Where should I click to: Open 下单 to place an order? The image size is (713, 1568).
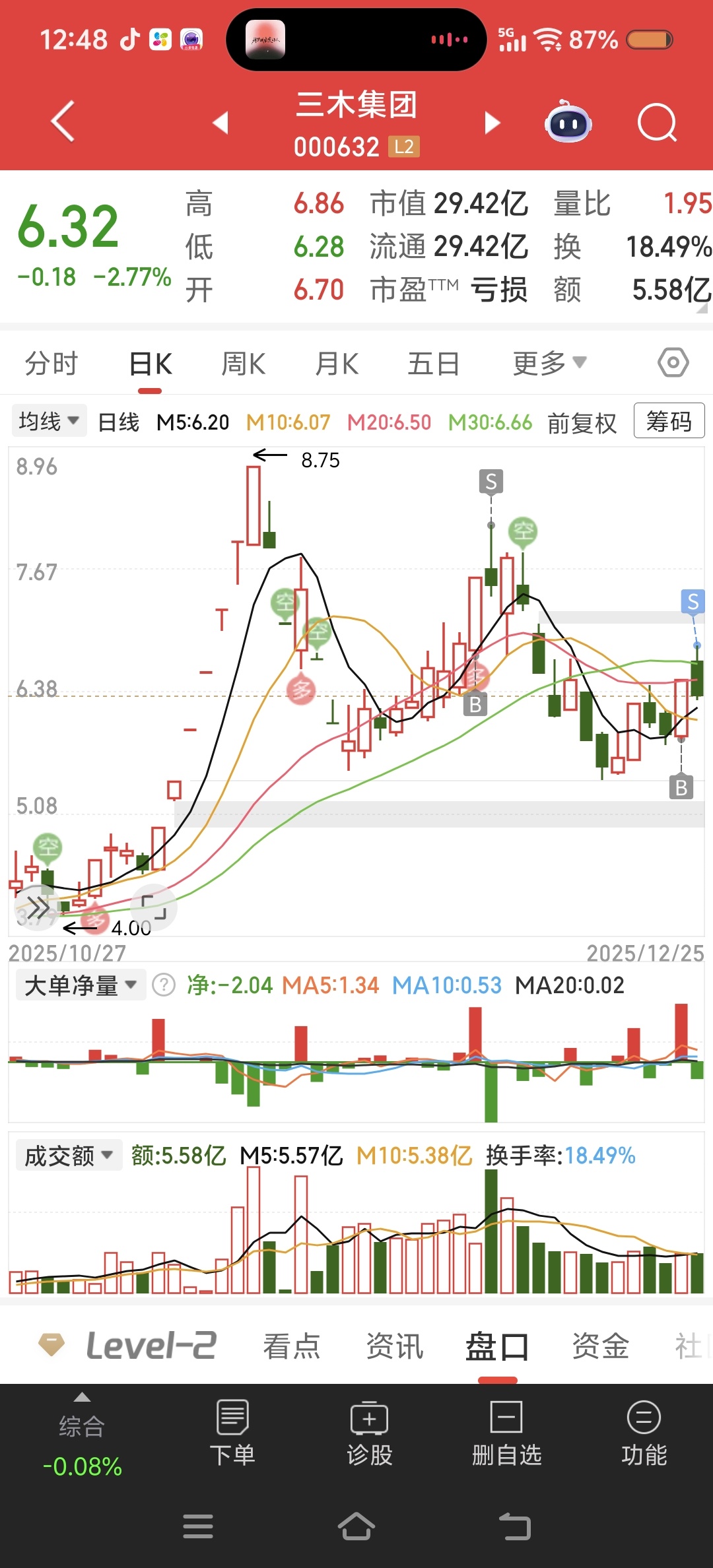click(x=232, y=1432)
